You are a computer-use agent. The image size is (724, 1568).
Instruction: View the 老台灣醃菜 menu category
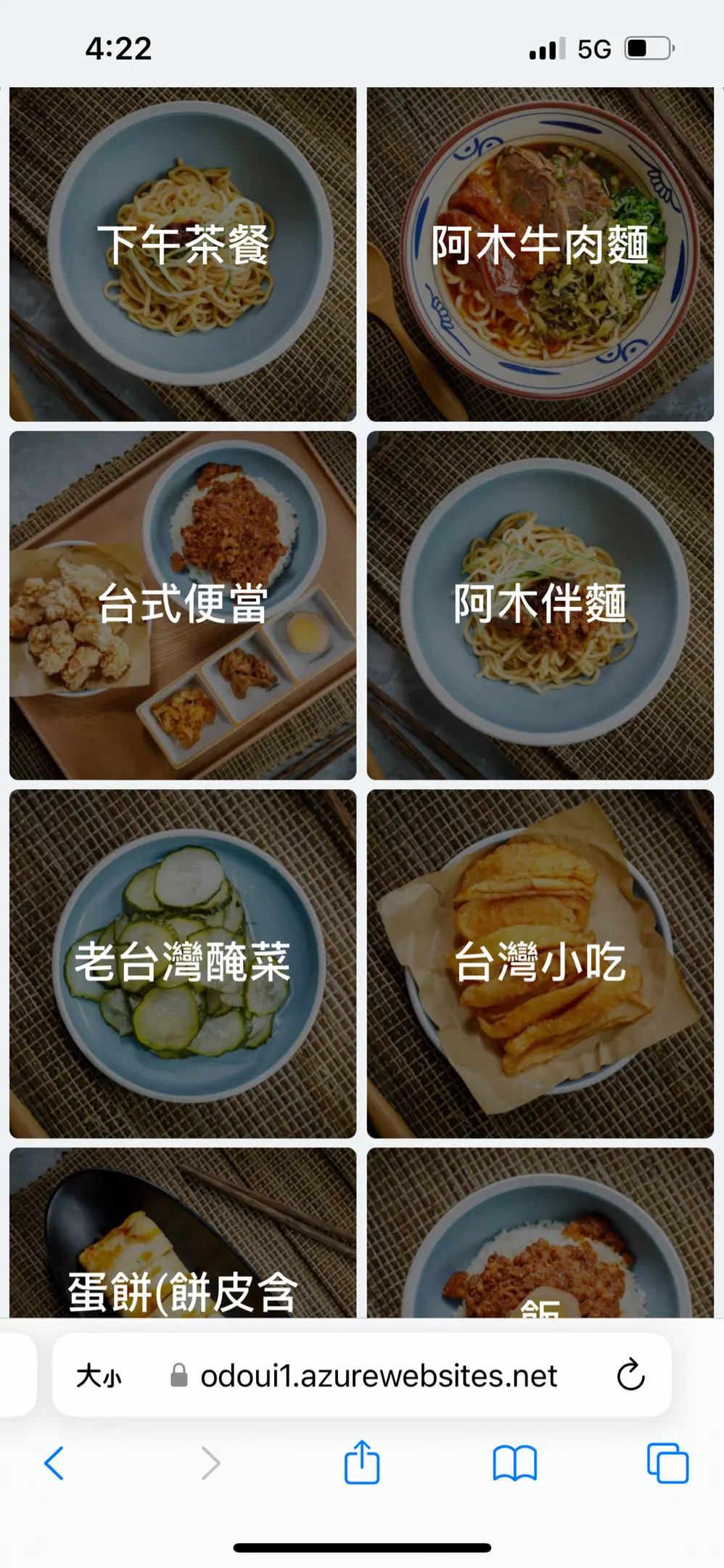coord(183,963)
